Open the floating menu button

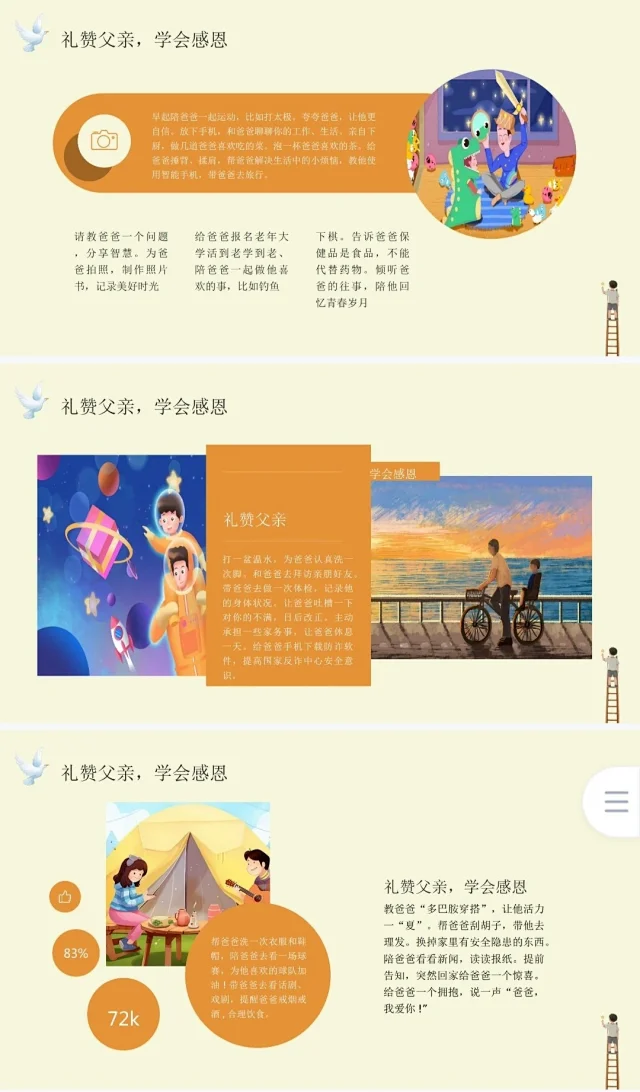click(616, 801)
